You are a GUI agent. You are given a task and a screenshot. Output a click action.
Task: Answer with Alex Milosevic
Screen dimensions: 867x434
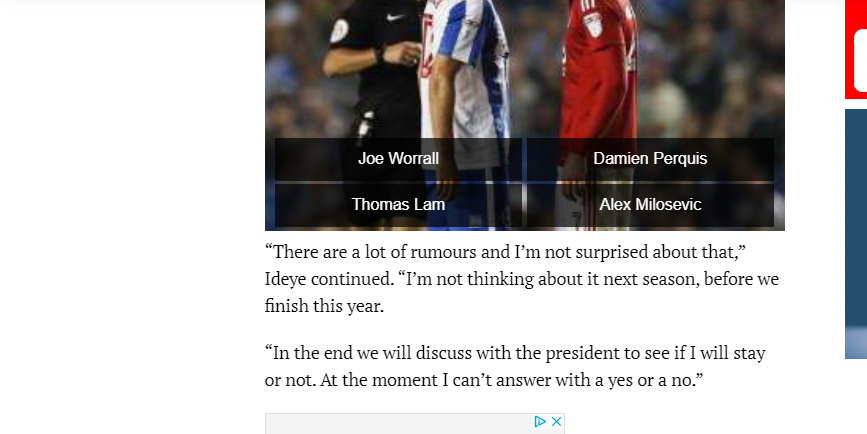[650, 205]
